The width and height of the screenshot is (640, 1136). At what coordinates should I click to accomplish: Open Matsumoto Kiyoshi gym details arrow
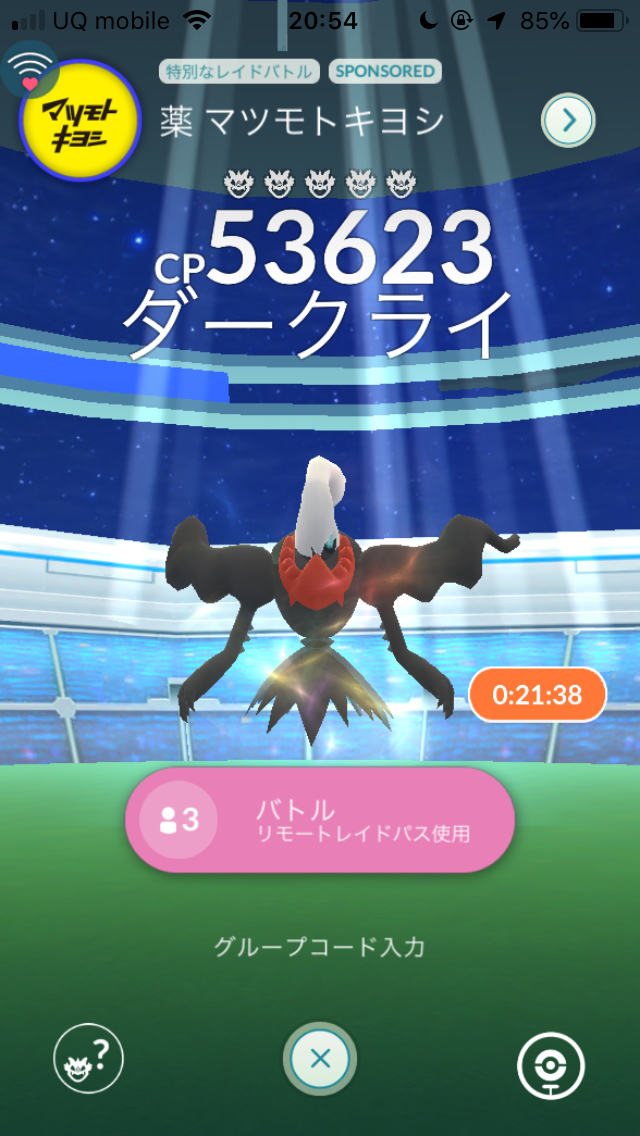[x=568, y=121]
